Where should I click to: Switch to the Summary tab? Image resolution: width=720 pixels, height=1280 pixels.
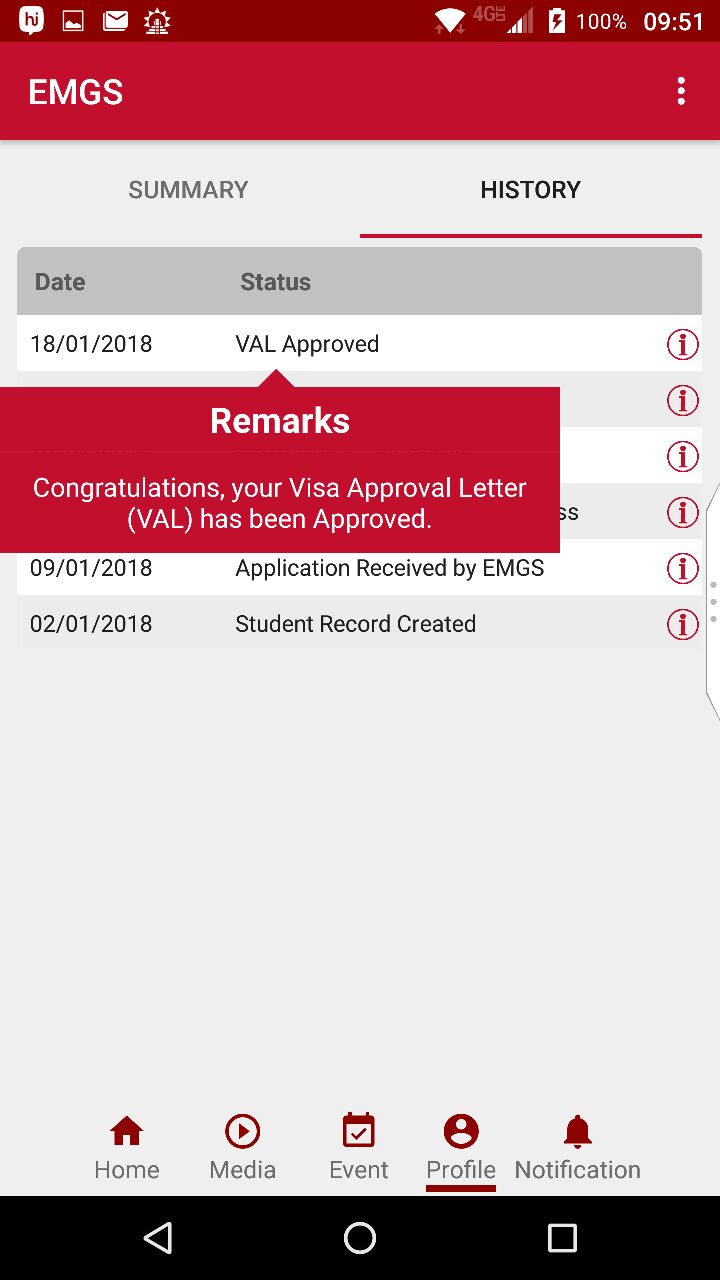click(188, 190)
